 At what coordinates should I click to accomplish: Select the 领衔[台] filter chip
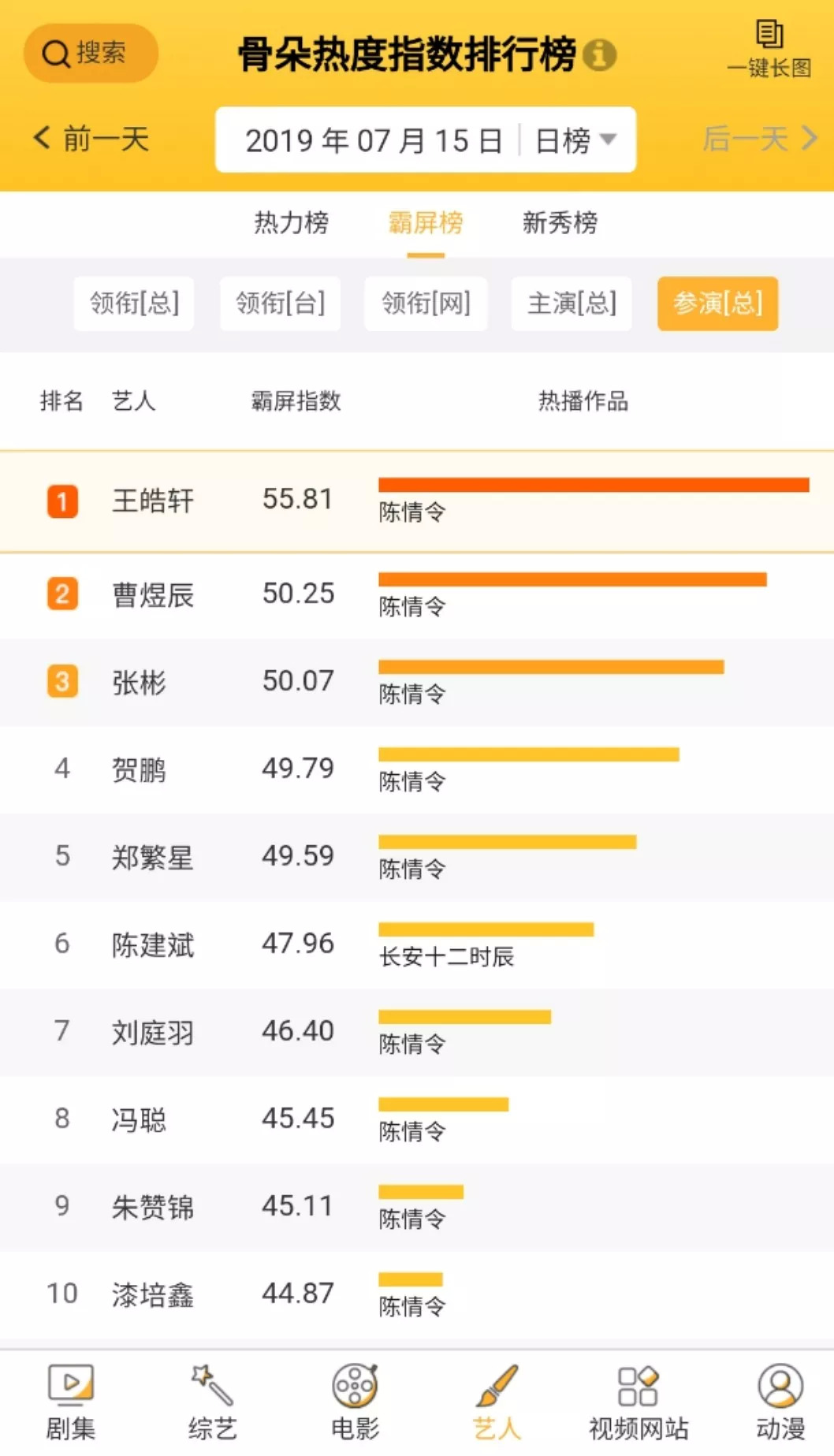[x=280, y=303]
